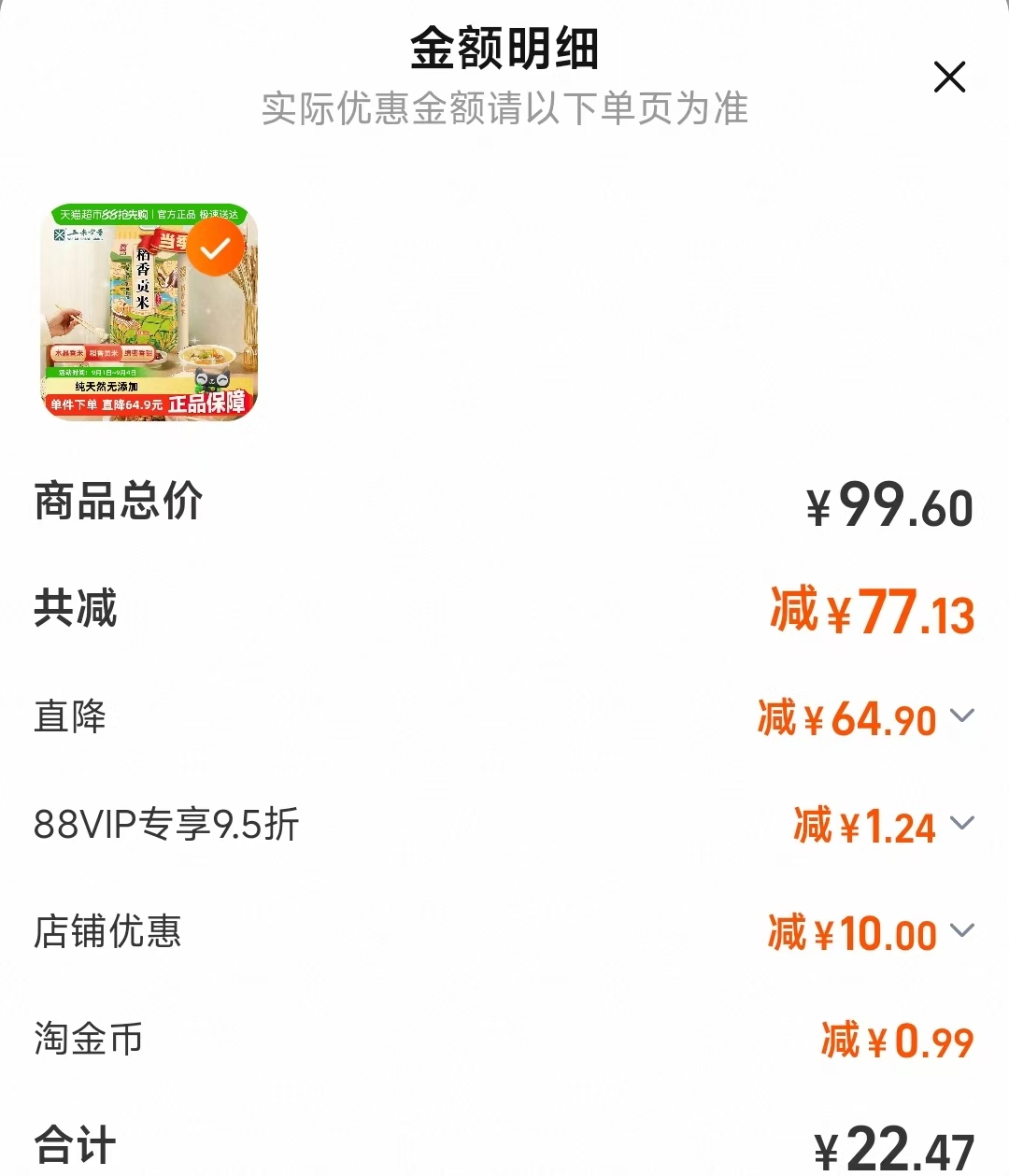
Task: Expand the 88VIP专享9.5折 discount details
Action: 963,825
